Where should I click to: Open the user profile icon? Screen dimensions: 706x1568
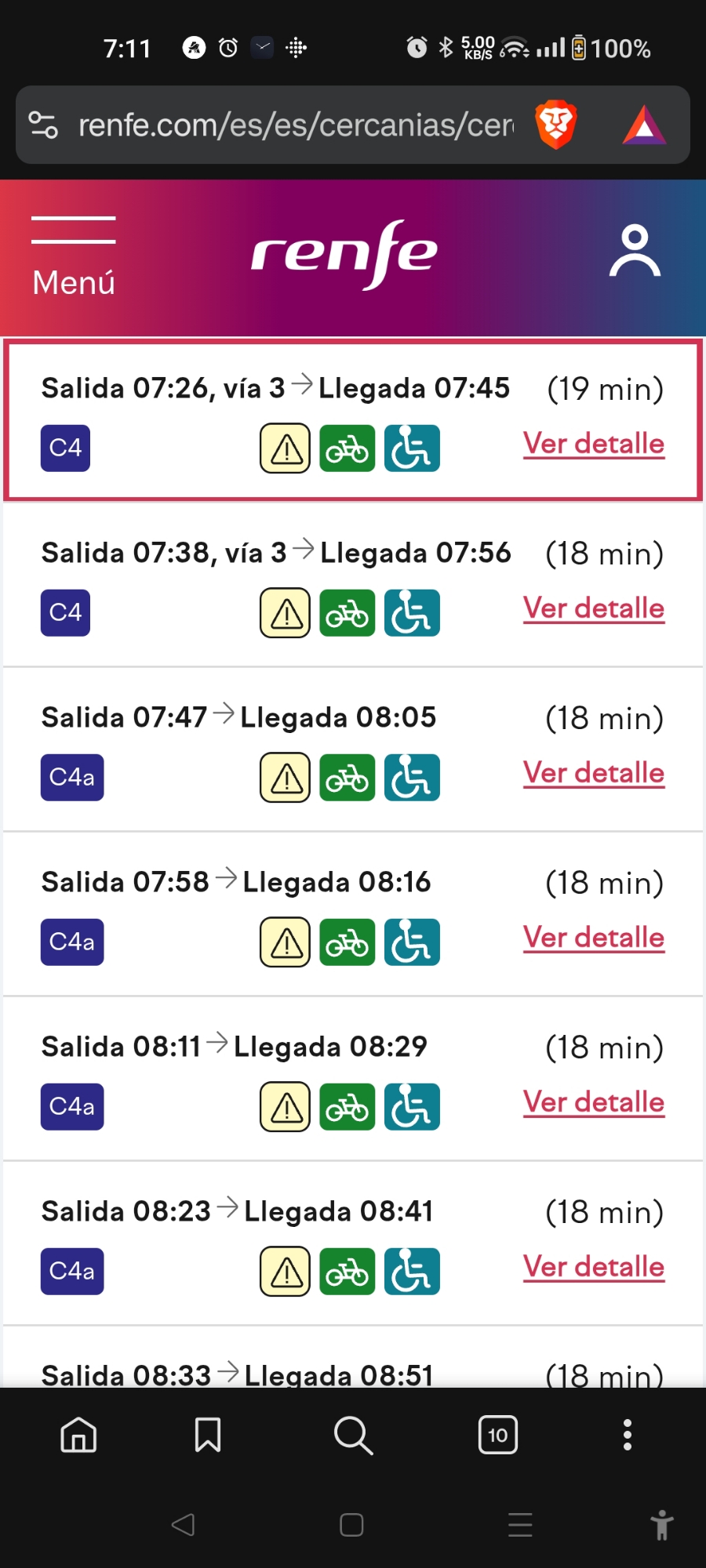coord(635,252)
